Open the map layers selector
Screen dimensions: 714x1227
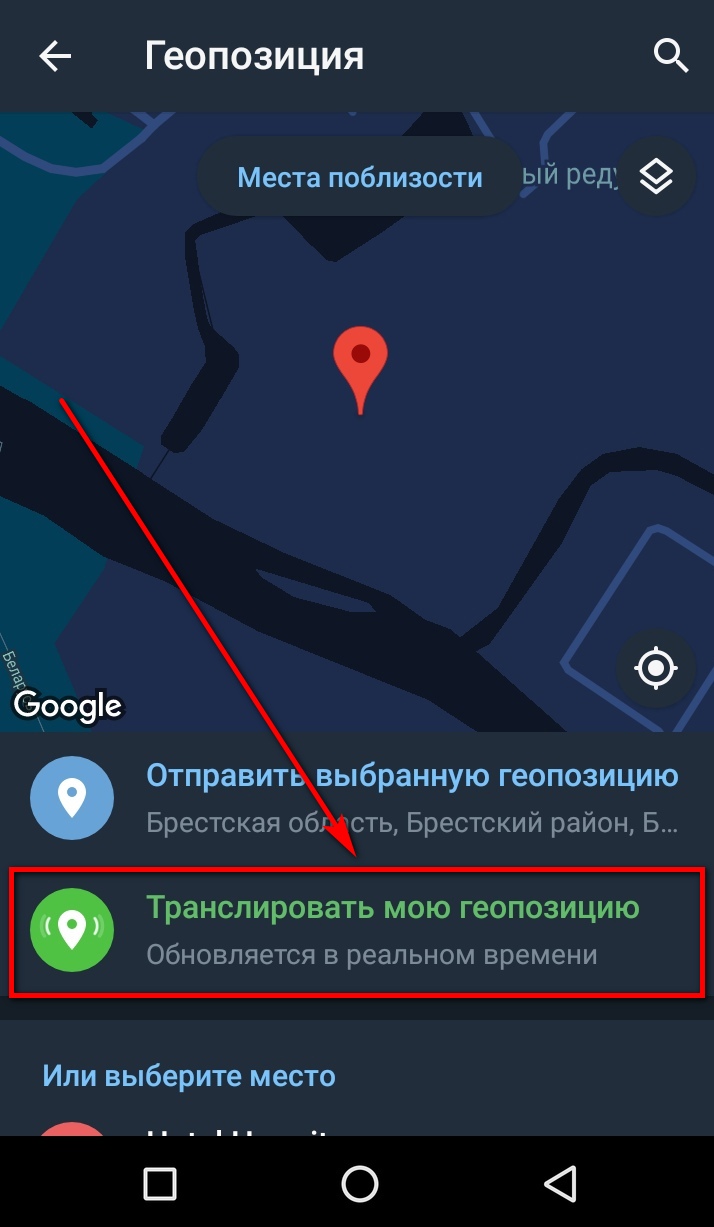click(x=656, y=177)
